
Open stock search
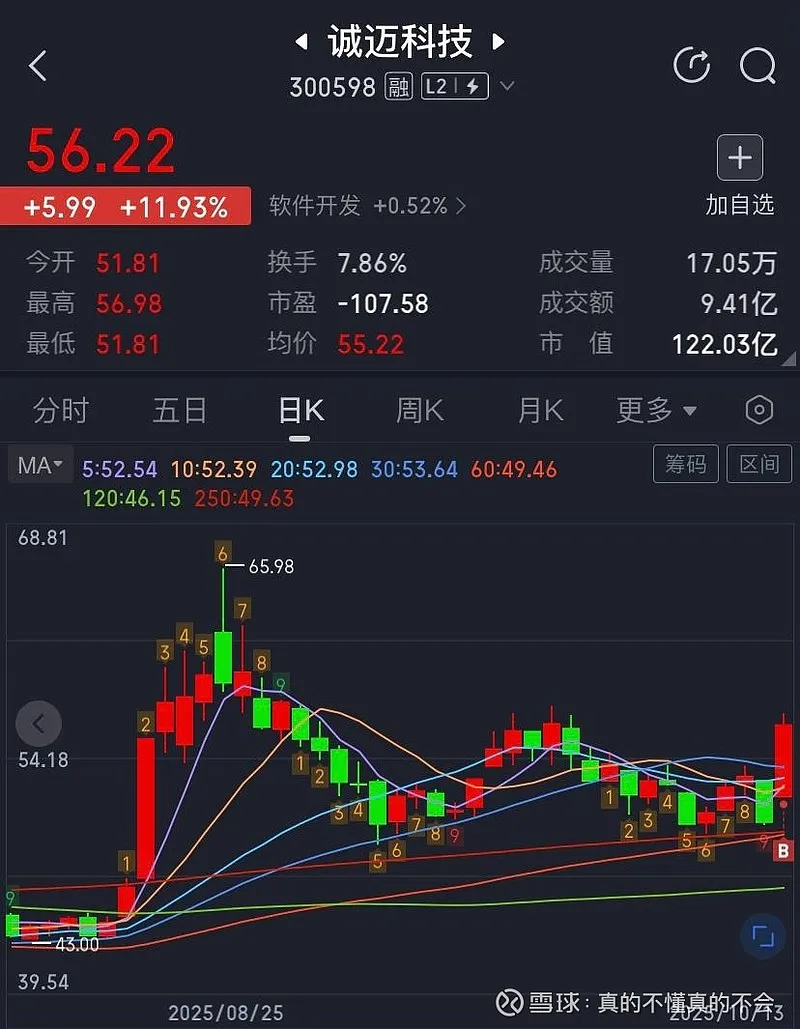[757, 66]
